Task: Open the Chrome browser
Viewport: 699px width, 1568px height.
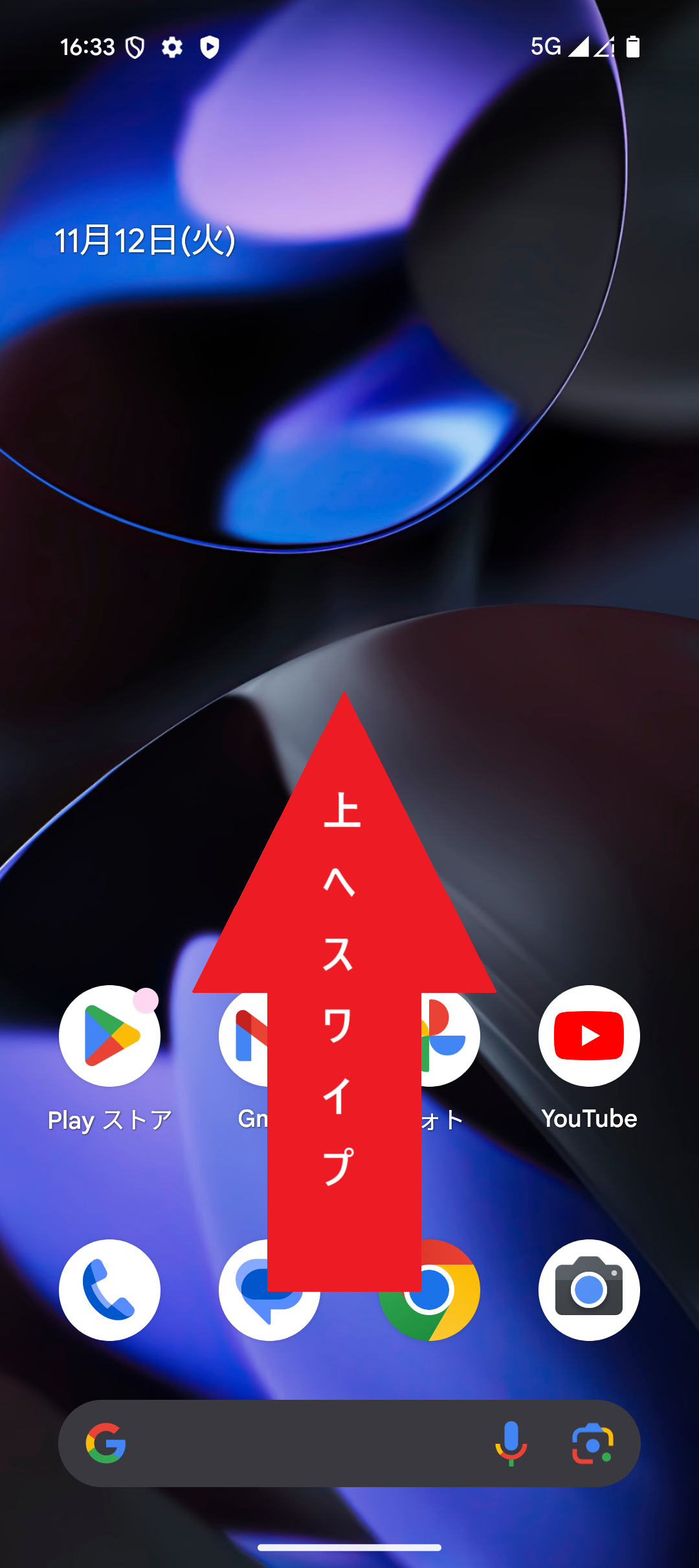Action: [428, 1290]
